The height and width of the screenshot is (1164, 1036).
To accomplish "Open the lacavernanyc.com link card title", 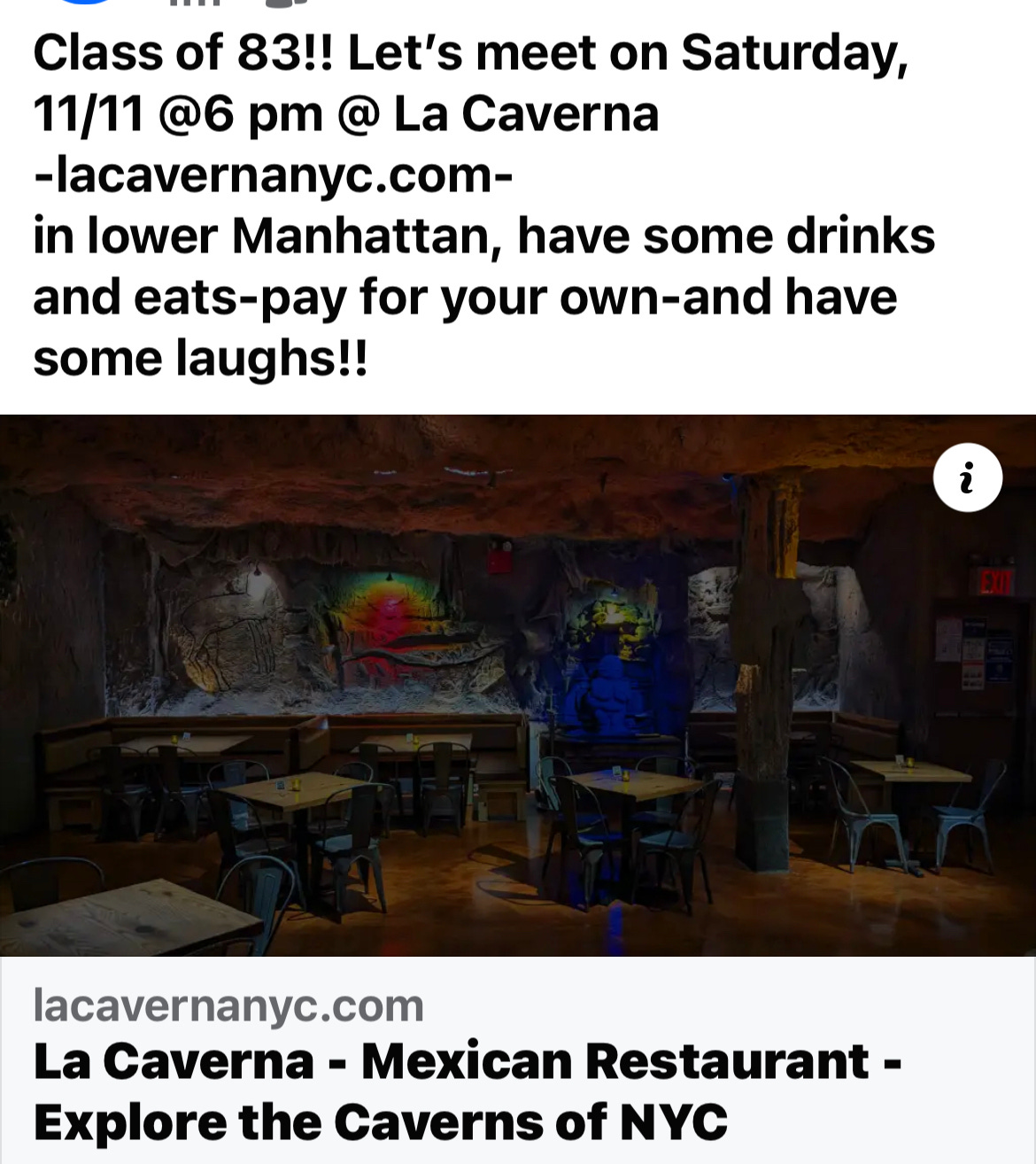I will (x=468, y=1091).
